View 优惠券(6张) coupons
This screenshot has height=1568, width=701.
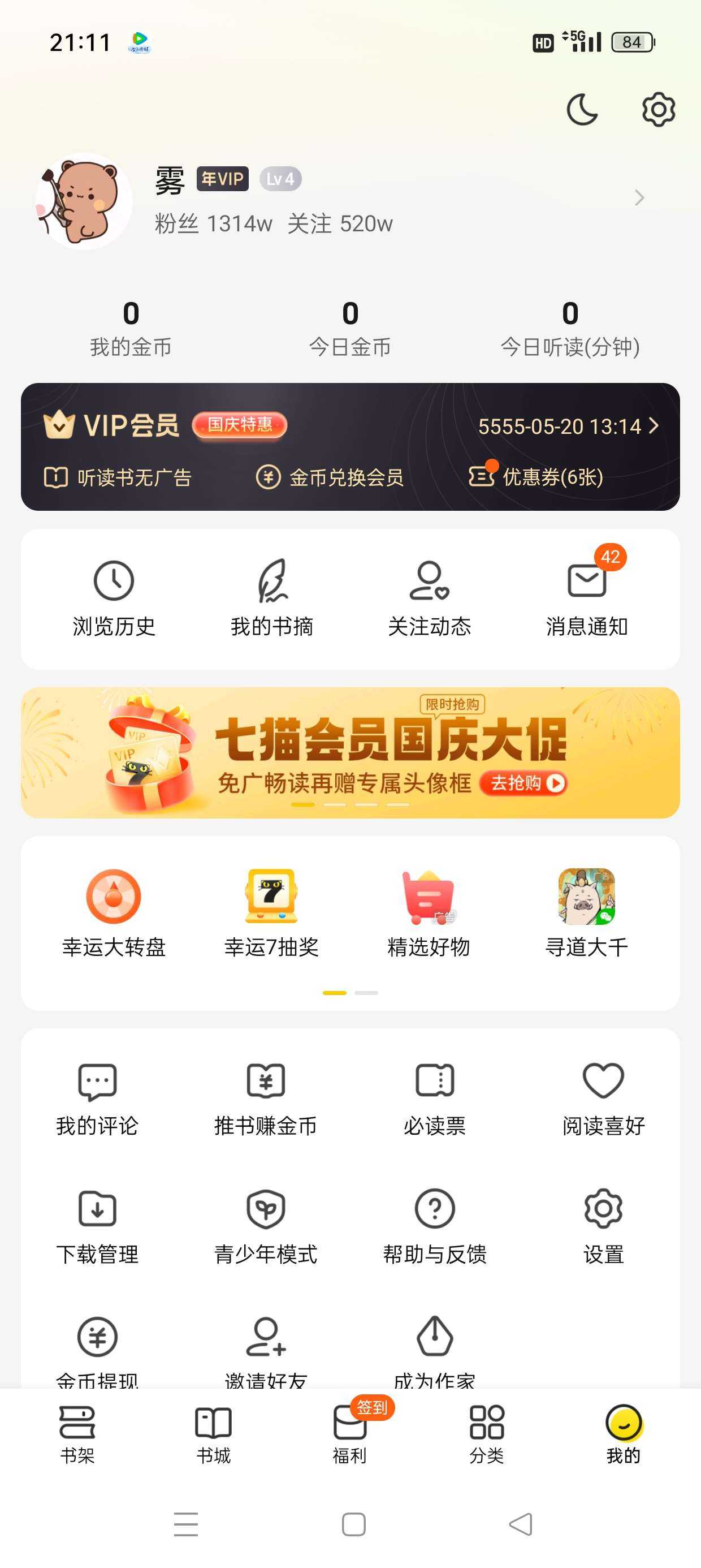coord(536,477)
